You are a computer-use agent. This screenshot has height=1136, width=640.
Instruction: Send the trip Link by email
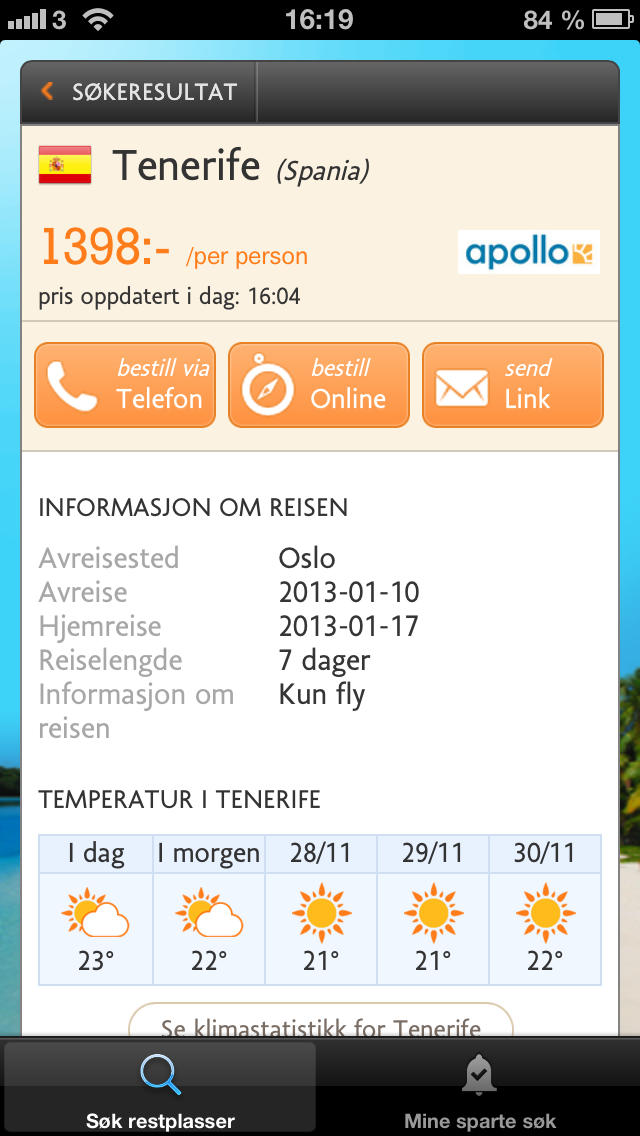coord(513,385)
